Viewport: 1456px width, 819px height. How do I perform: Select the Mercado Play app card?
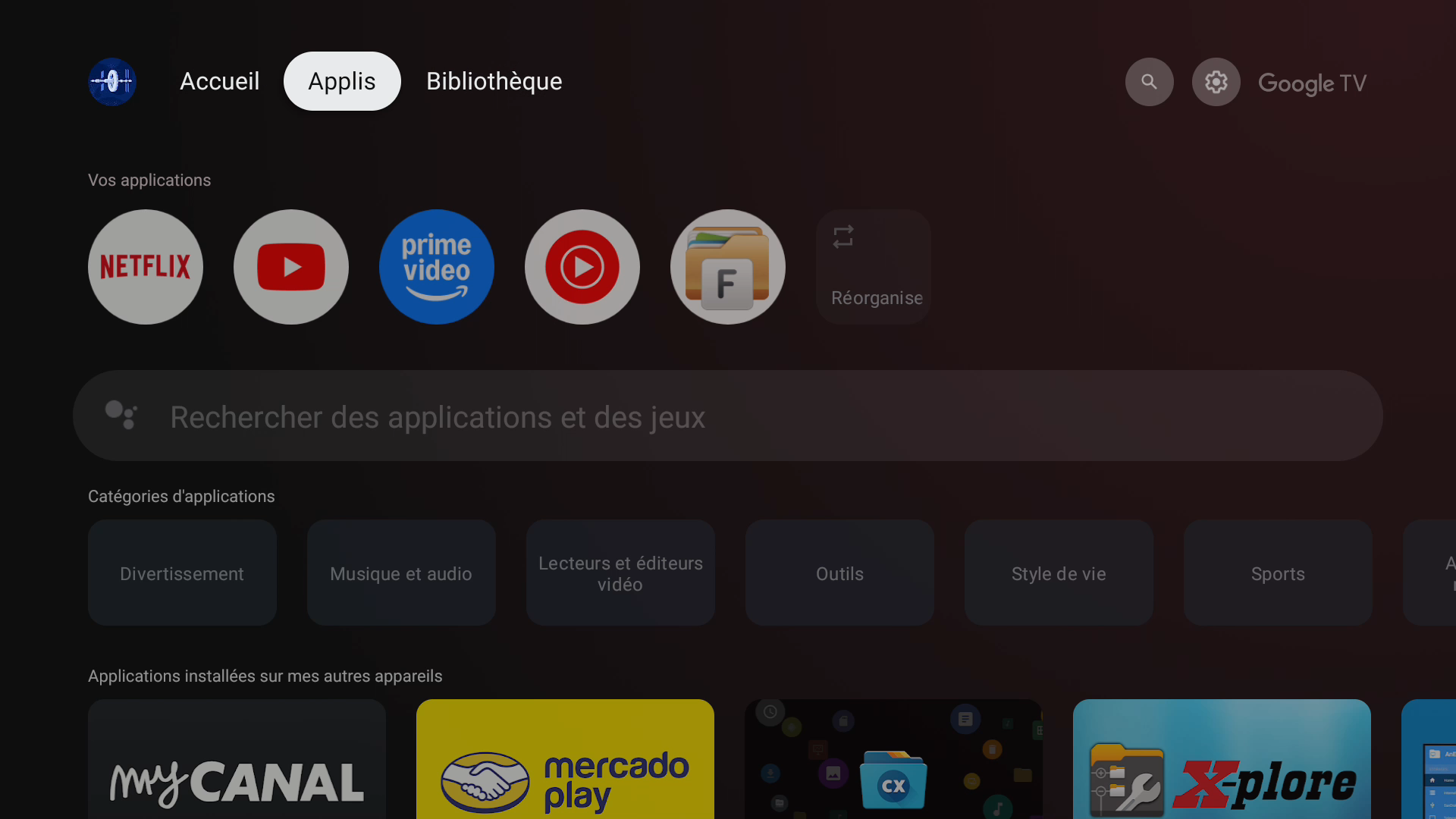click(x=565, y=760)
